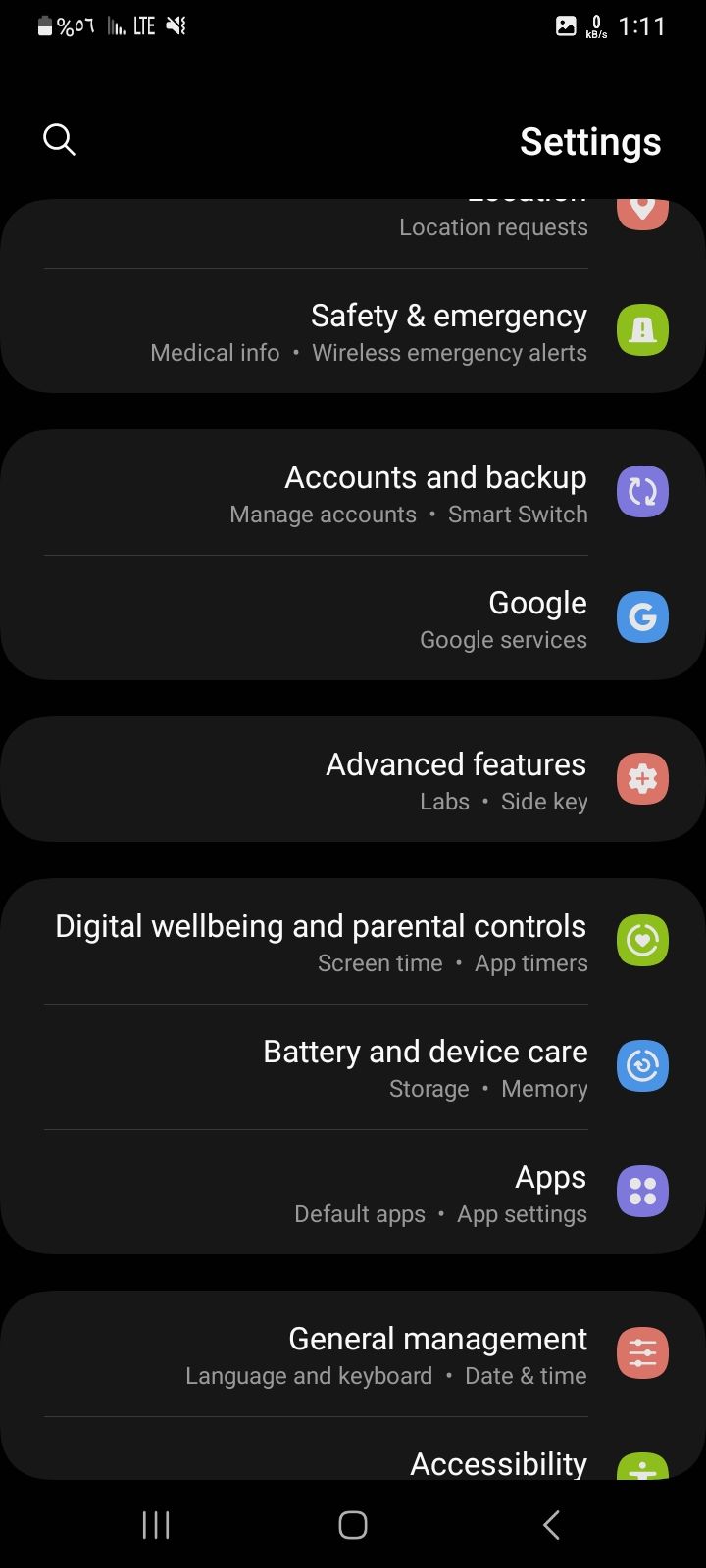Open General management via its sliders icon

click(x=642, y=1352)
